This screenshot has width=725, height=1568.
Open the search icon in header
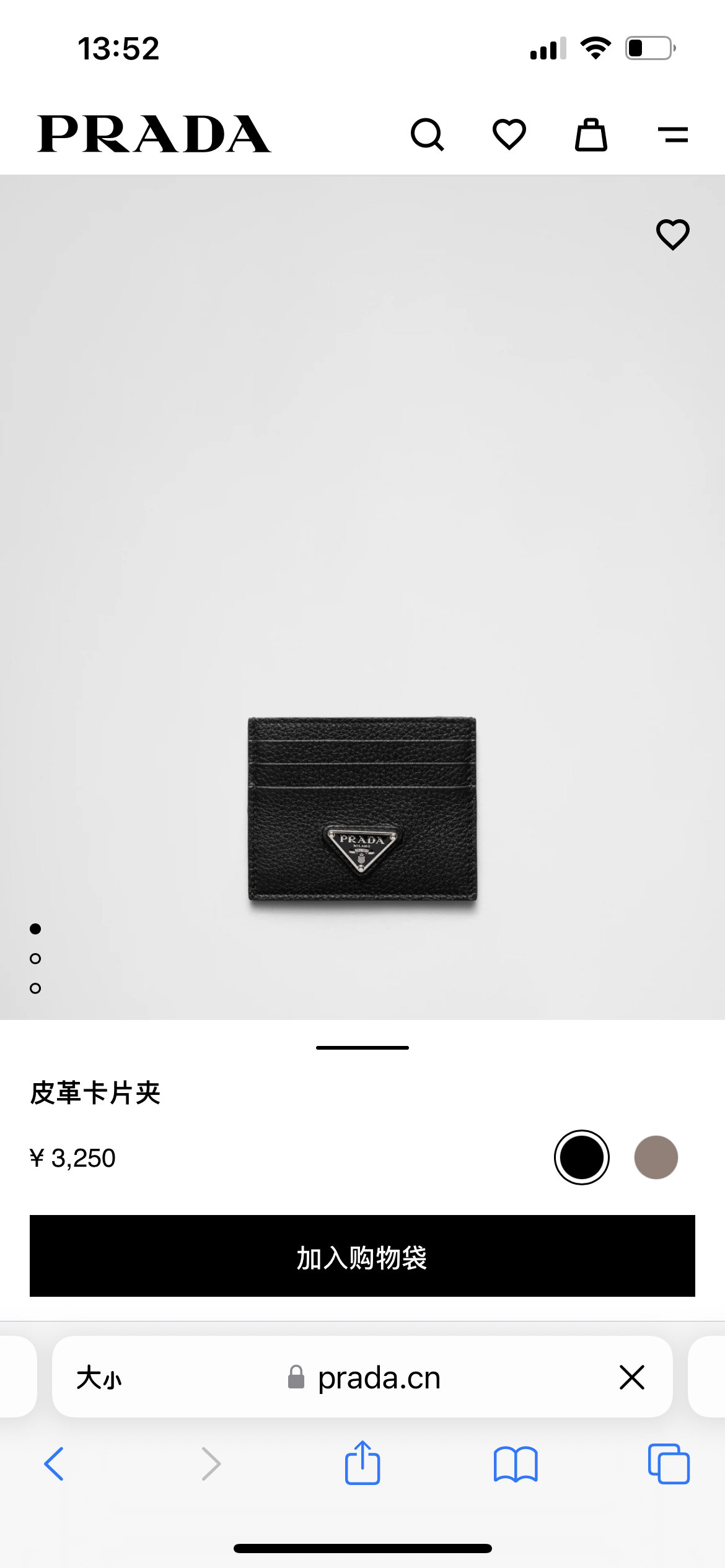(x=427, y=134)
